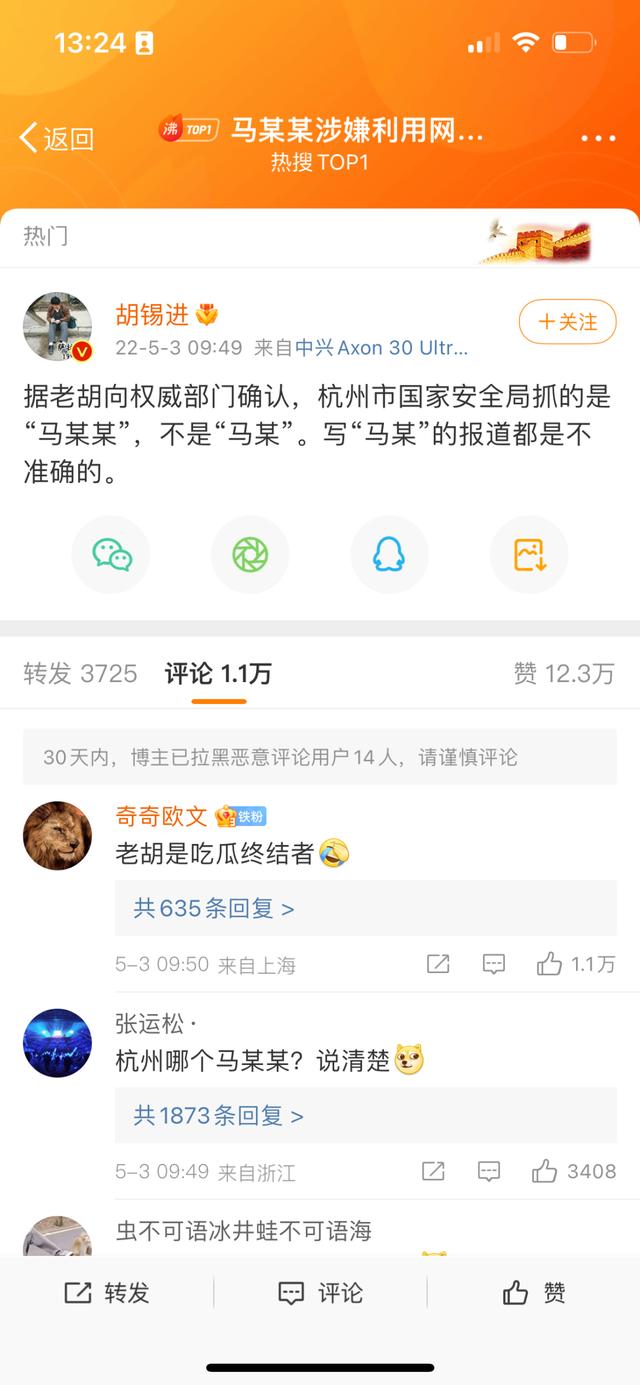The width and height of the screenshot is (640, 1385).
Task: Share the post to WeChat Moments
Action: 250,554
